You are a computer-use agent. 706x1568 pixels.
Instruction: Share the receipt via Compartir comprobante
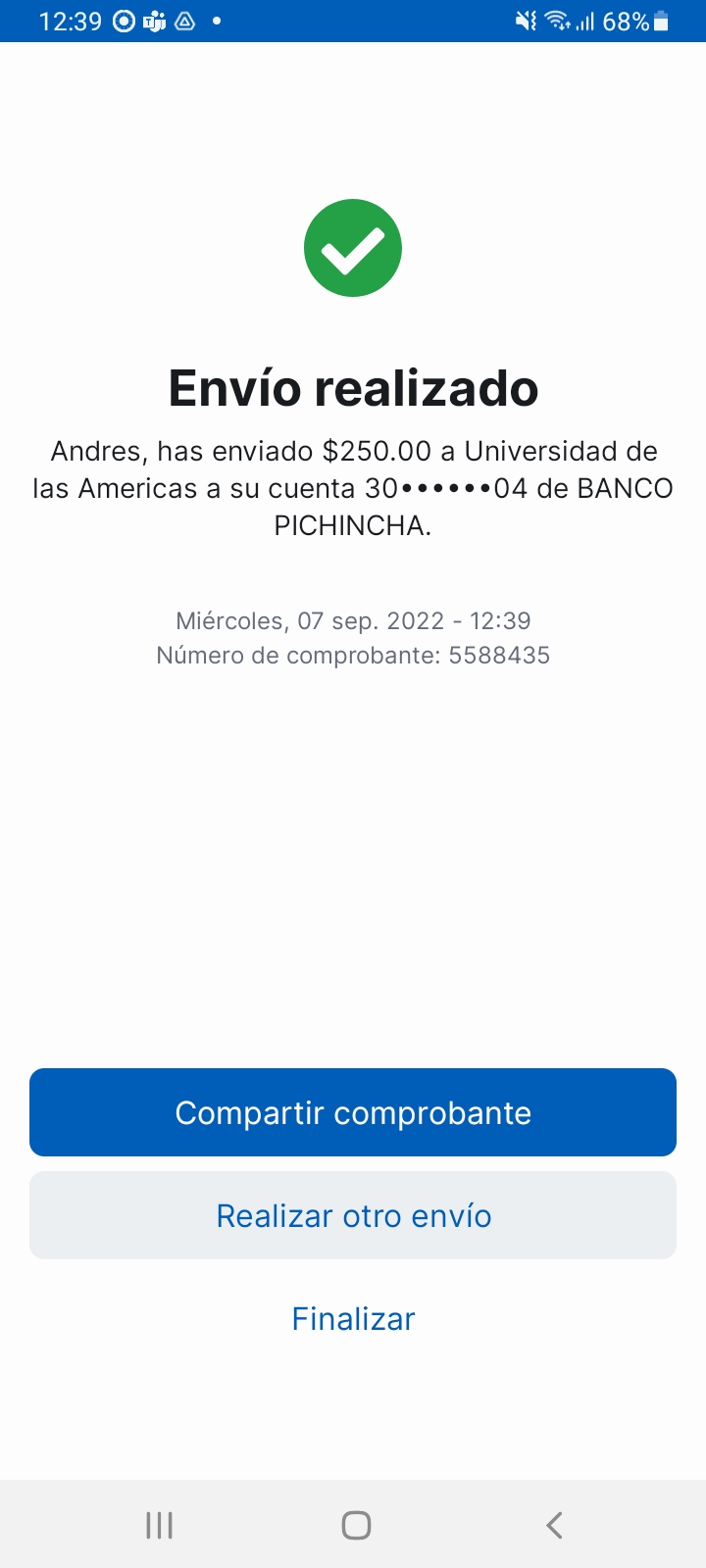(x=353, y=1112)
